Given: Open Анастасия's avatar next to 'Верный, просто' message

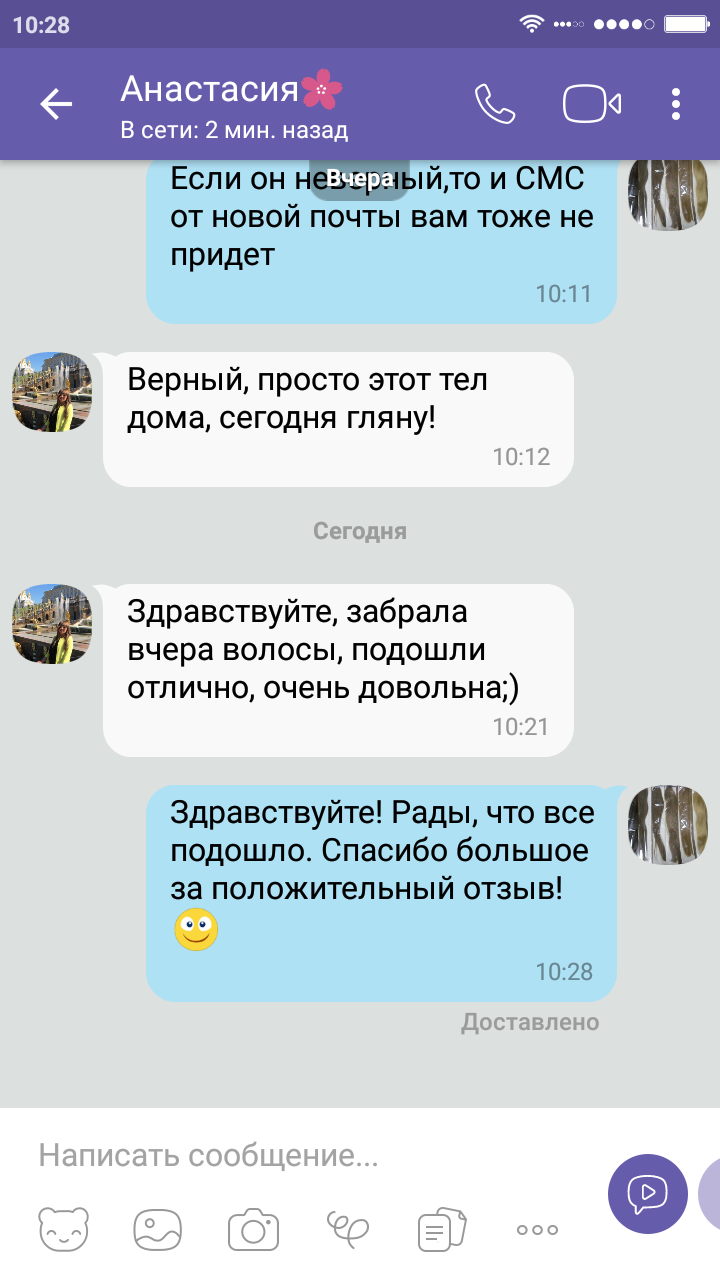Looking at the screenshot, I should (52, 392).
